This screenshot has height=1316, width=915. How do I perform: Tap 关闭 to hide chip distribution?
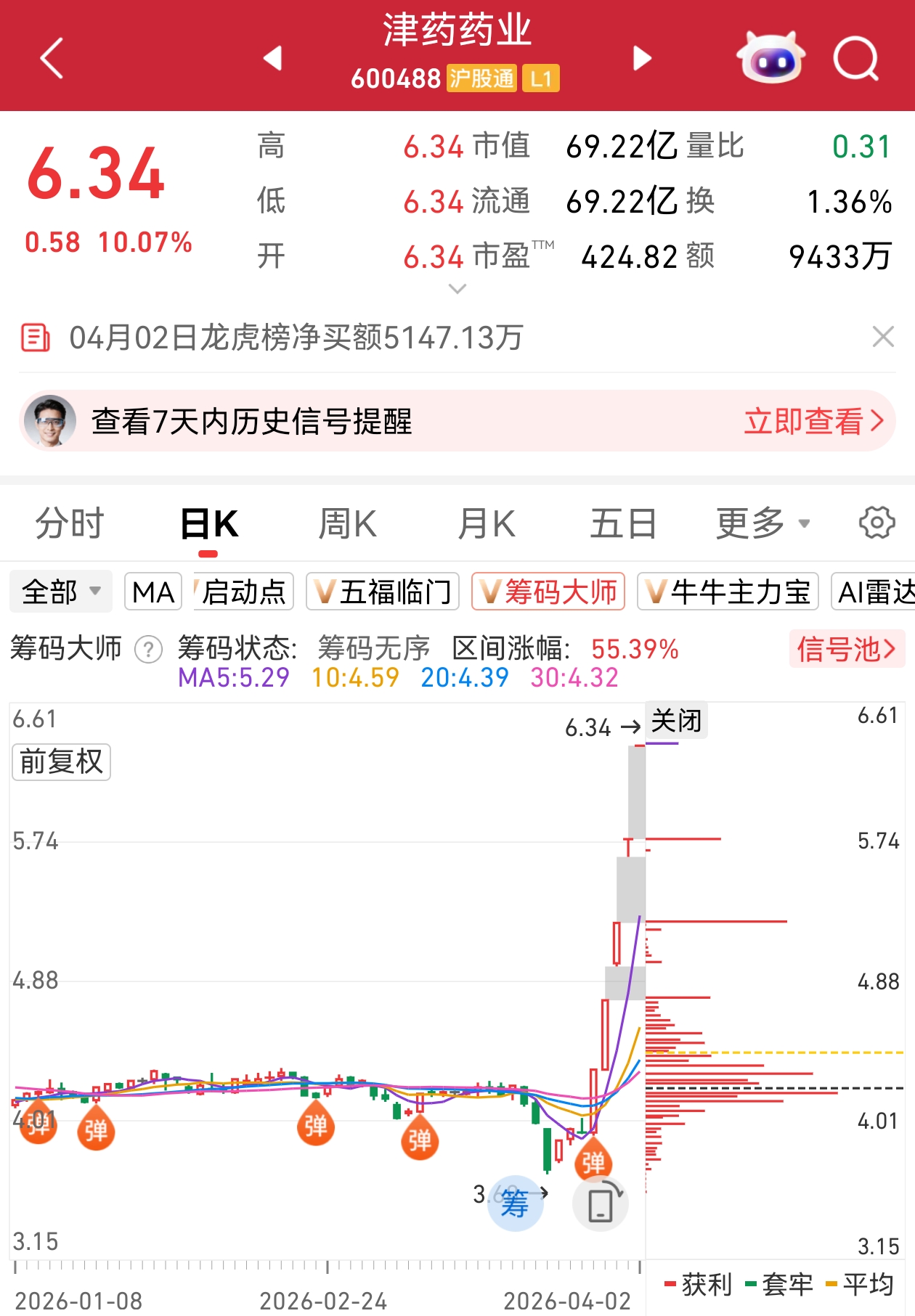[x=676, y=721]
